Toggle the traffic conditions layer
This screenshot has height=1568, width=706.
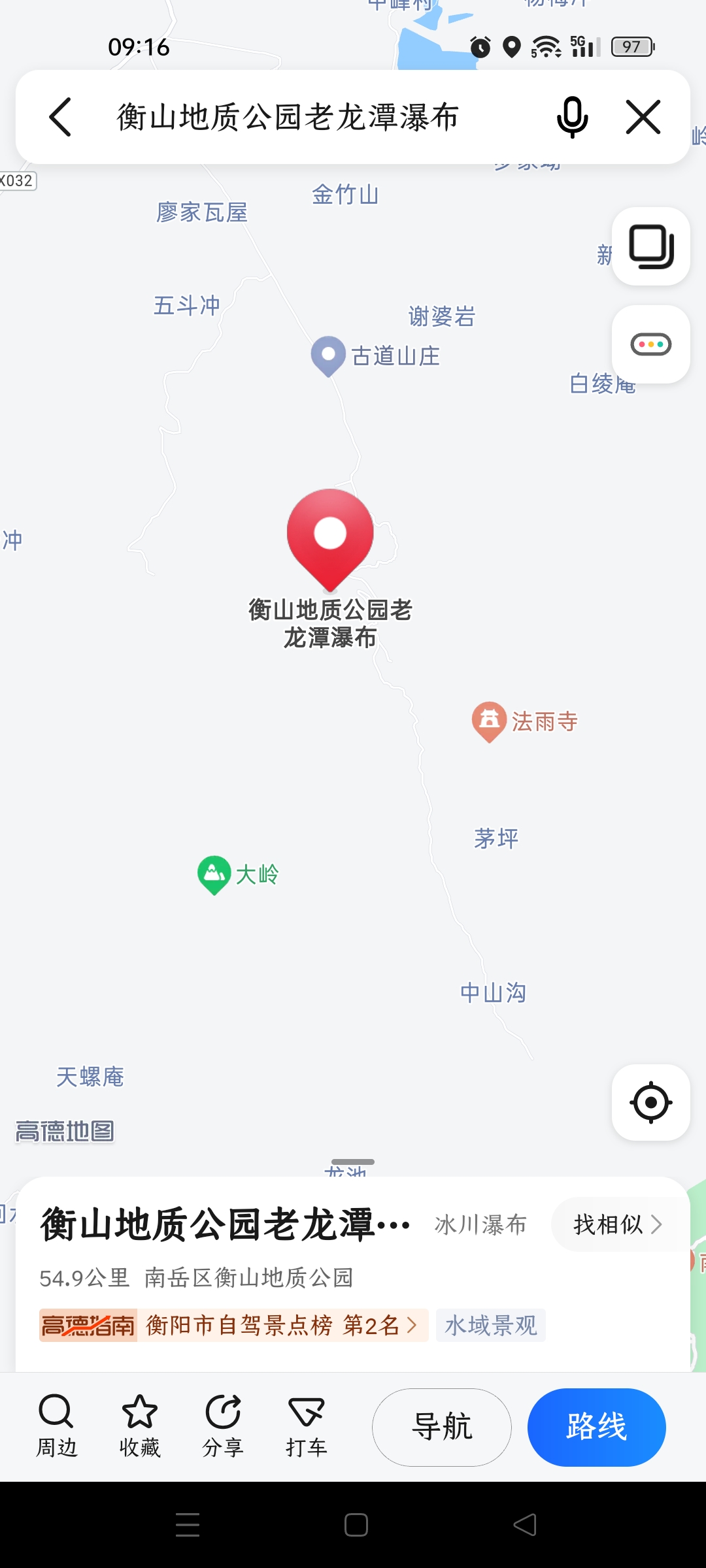(650, 344)
